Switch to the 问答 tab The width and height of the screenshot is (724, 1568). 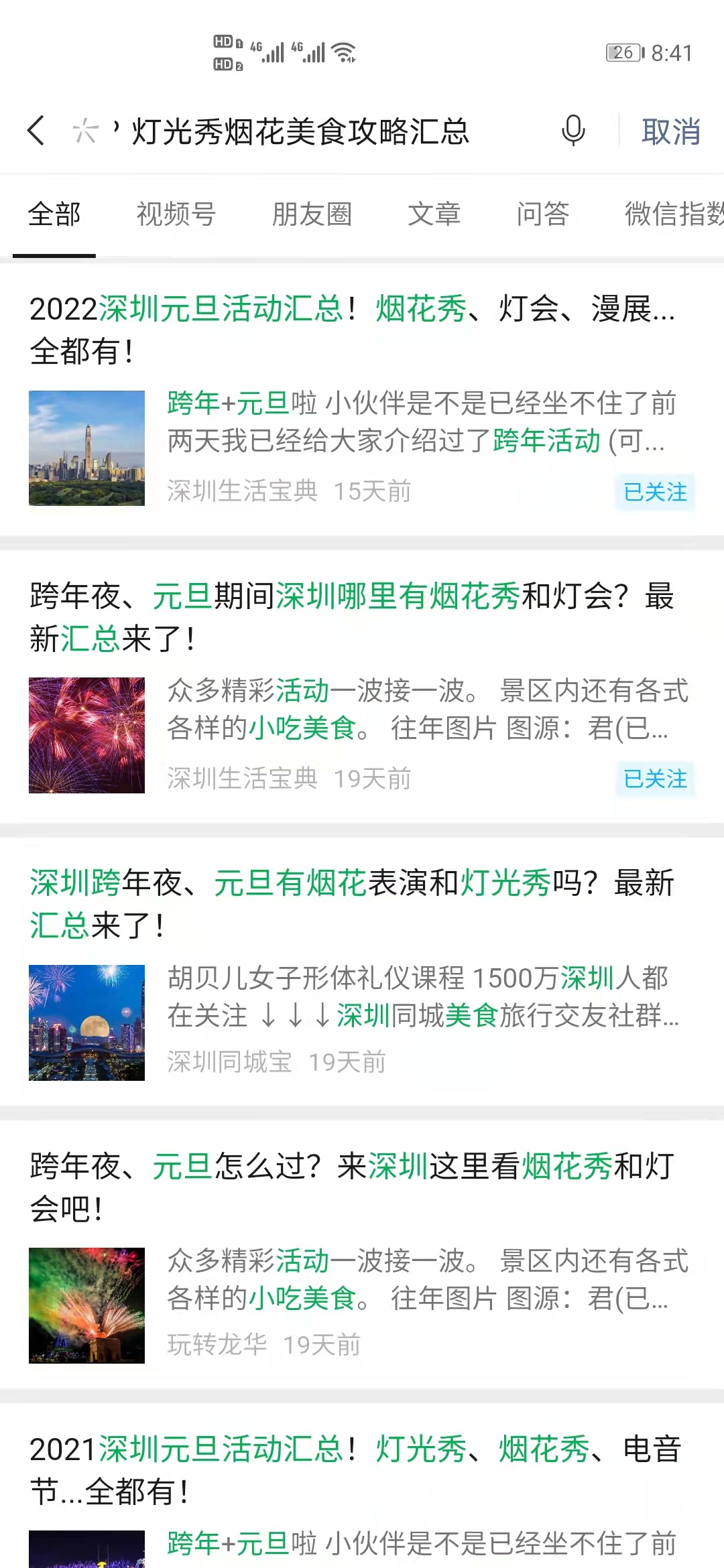pyautogui.click(x=543, y=214)
